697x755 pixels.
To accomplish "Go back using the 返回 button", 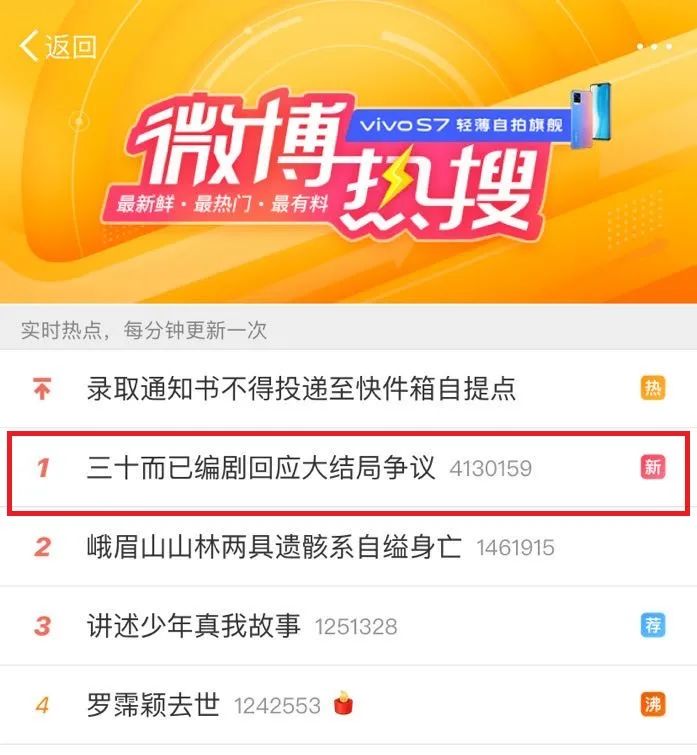I will pyautogui.click(x=58, y=46).
